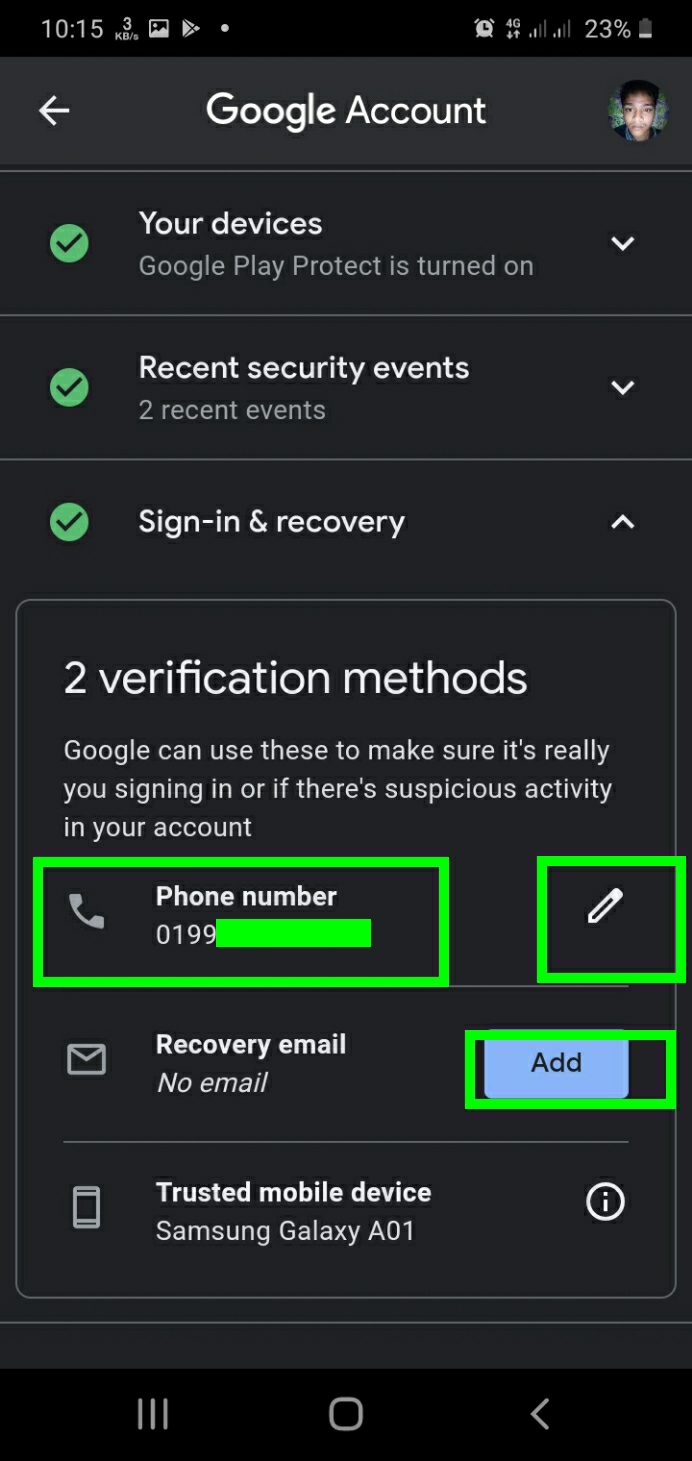This screenshot has height=1461, width=692.
Task: Open recent apps from navigation bar
Action: click(x=152, y=1414)
